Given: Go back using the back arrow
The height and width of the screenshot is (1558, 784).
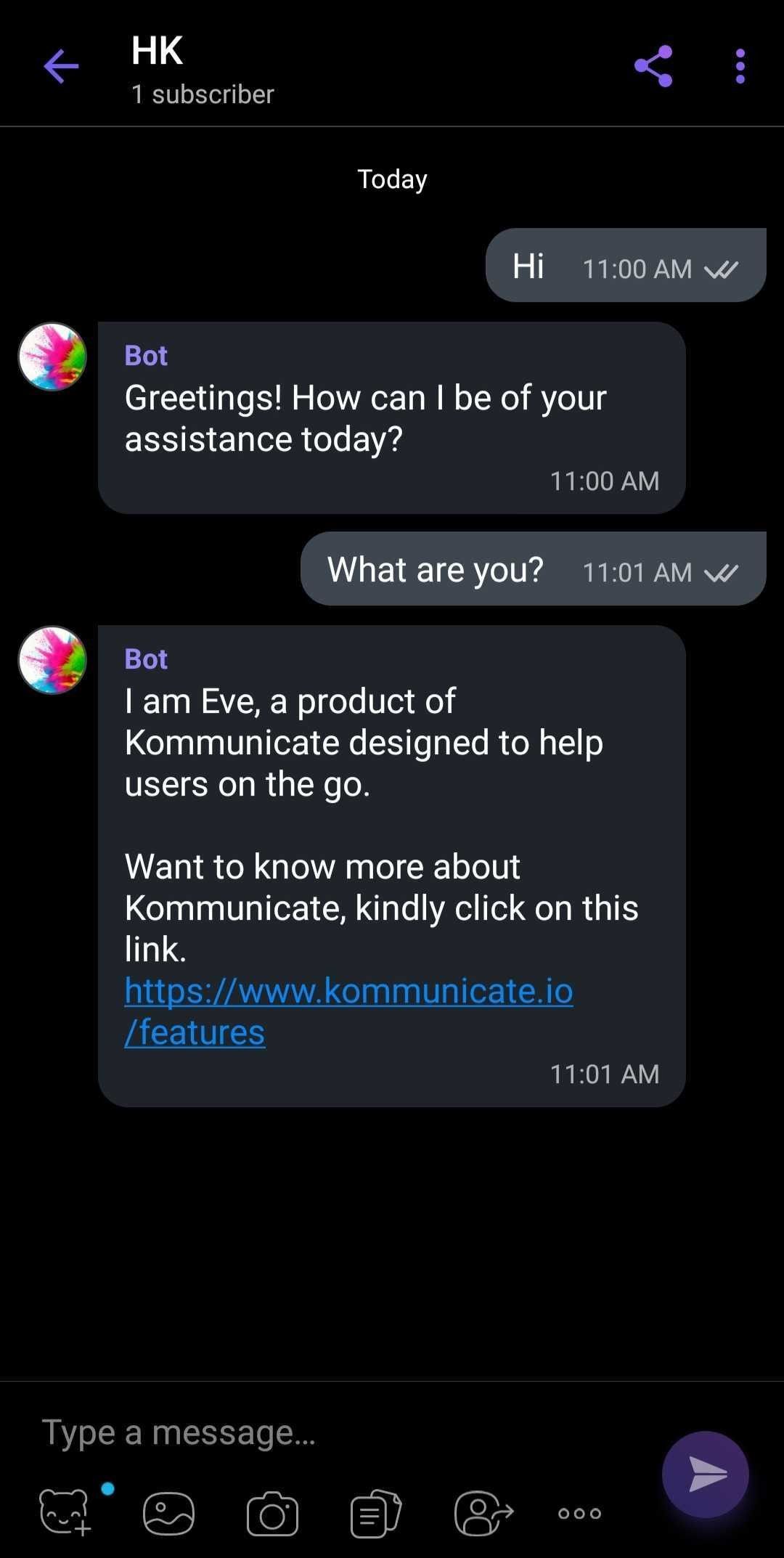Looking at the screenshot, I should pyautogui.click(x=61, y=67).
